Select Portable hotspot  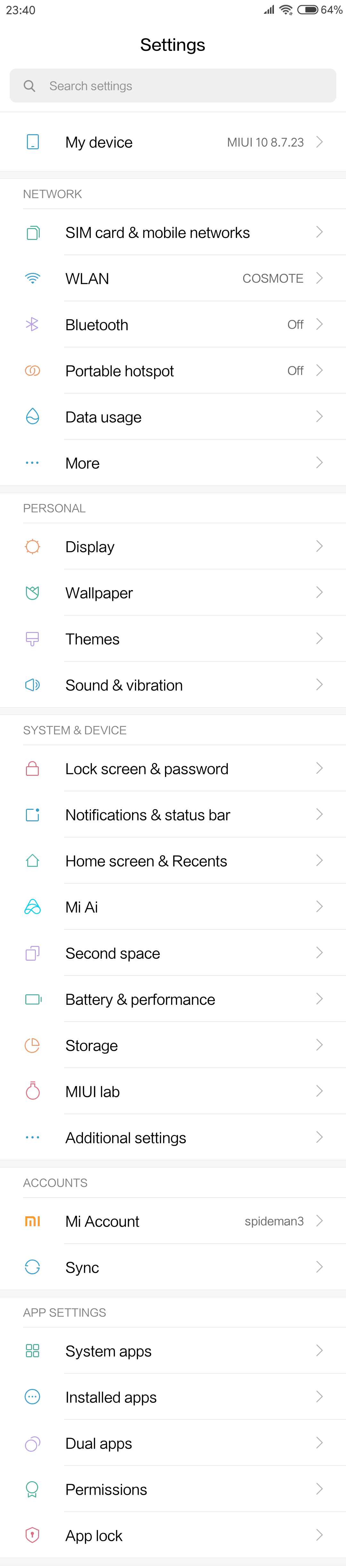[173, 371]
